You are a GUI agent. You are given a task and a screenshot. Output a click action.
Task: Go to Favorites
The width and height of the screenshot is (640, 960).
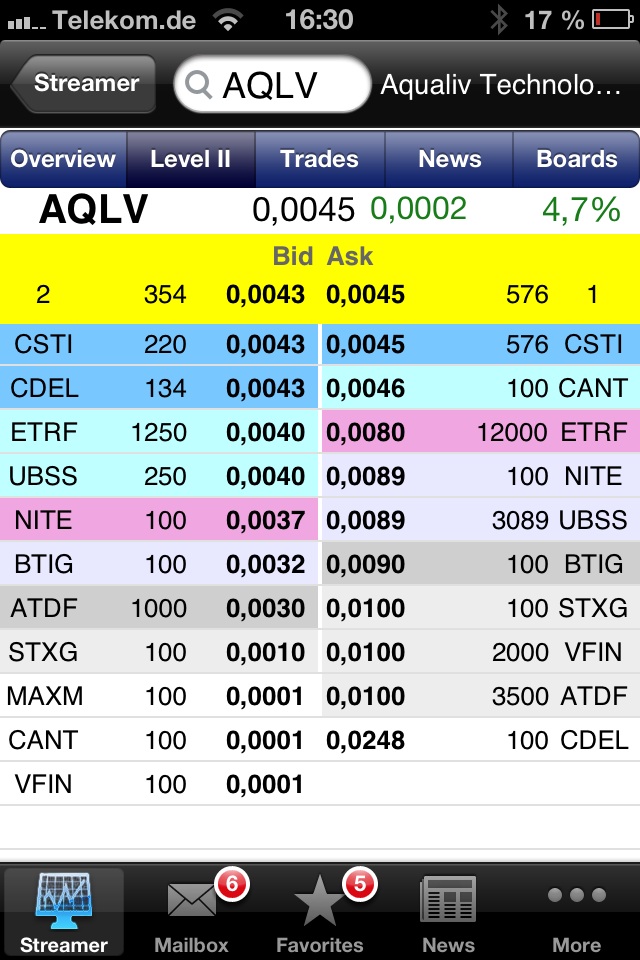pos(320,912)
